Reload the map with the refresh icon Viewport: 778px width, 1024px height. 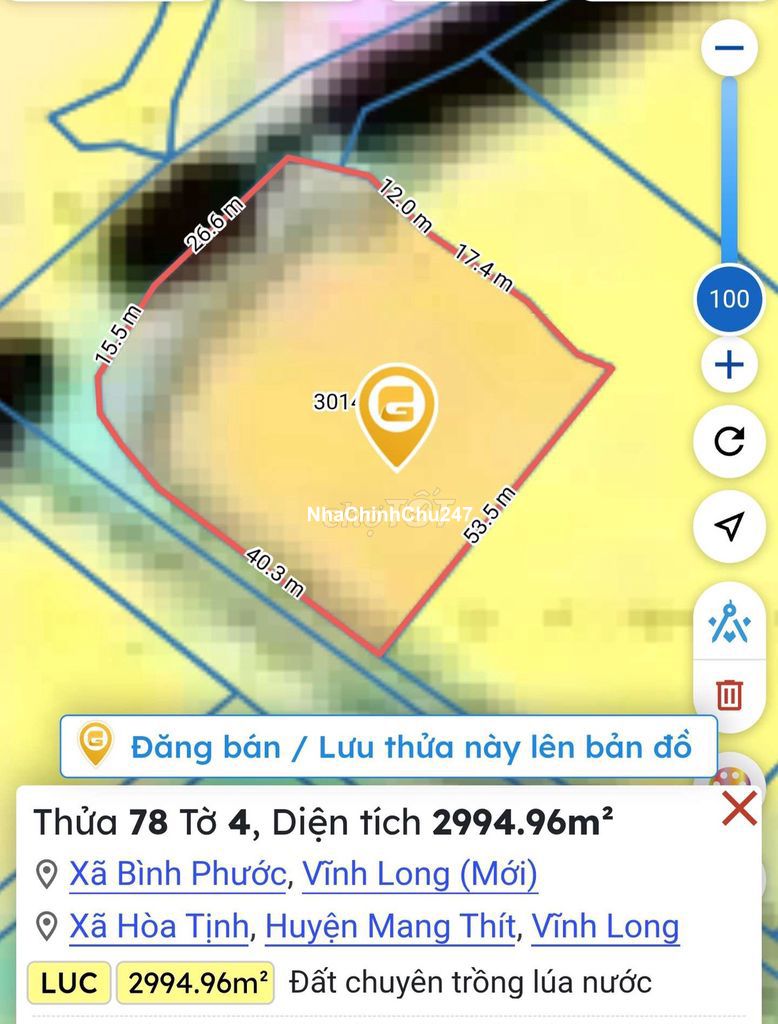(729, 441)
